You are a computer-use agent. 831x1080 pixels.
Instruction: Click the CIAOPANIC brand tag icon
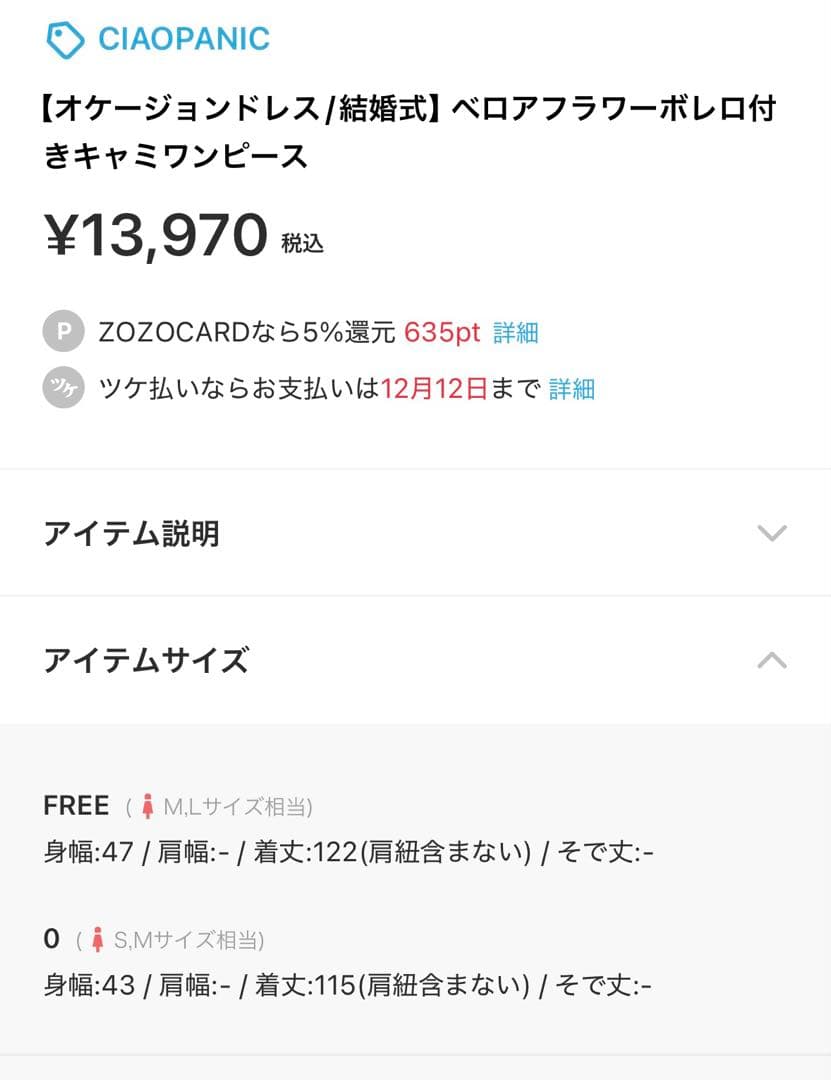[62, 39]
